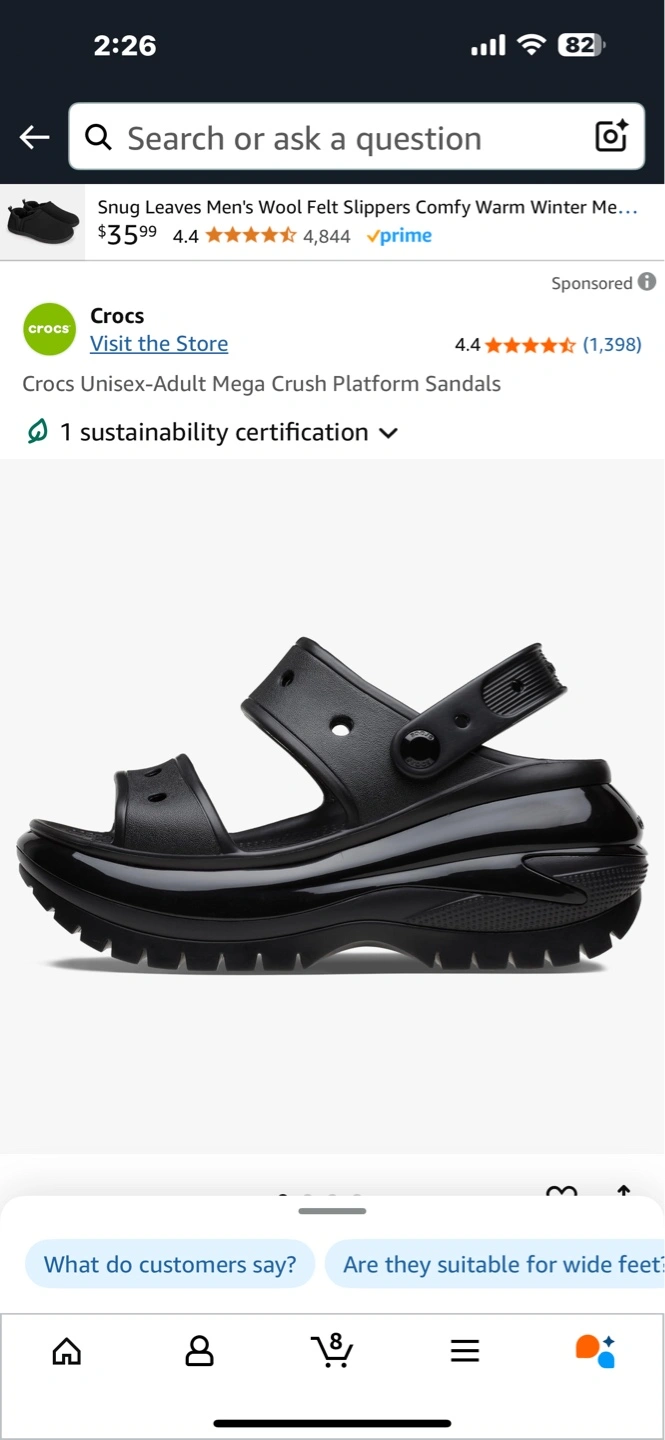Select "What do customers say?" chip
The width and height of the screenshot is (665, 1440).
pyautogui.click(x=170, y=1264)
